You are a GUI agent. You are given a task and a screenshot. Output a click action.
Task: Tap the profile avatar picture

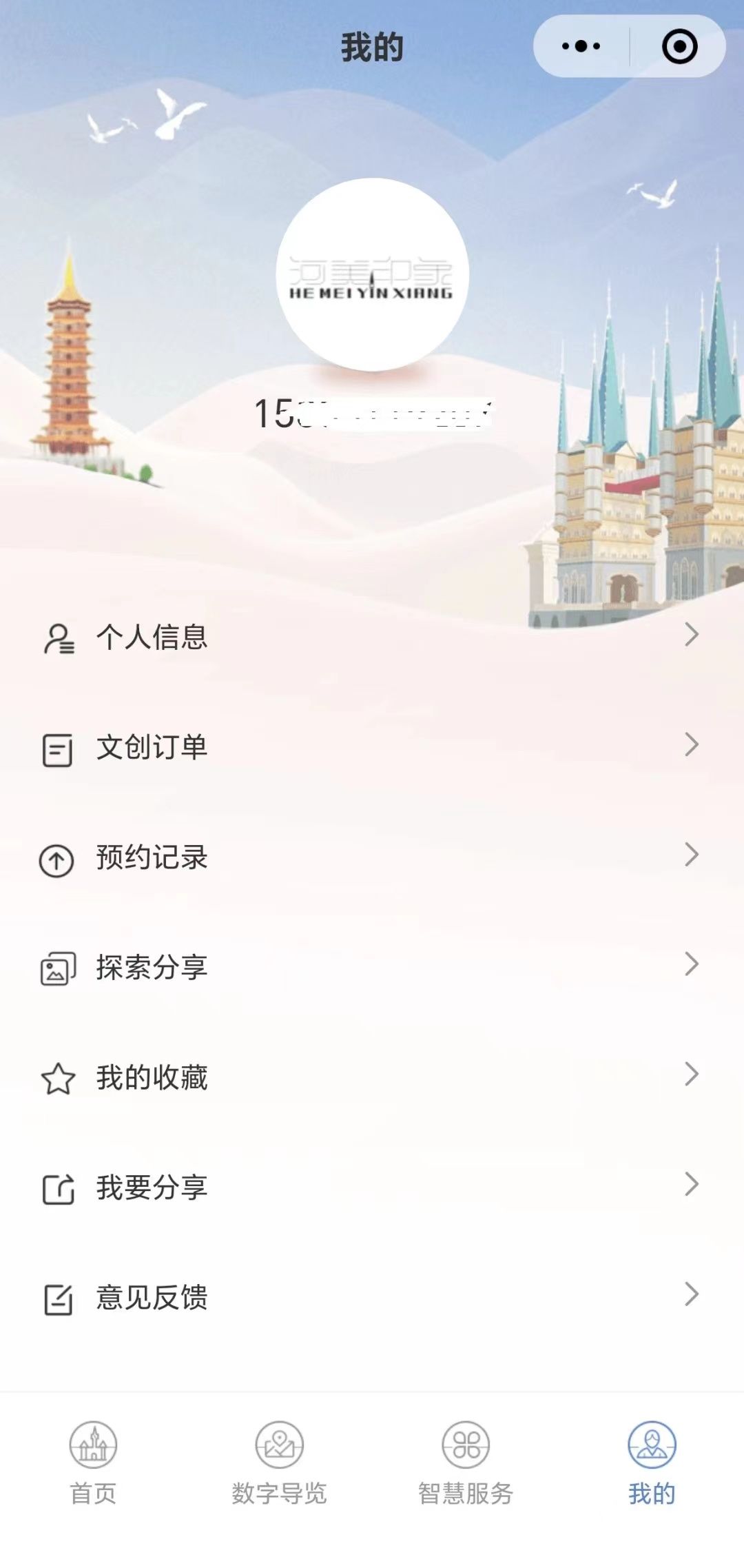[372, 274]
